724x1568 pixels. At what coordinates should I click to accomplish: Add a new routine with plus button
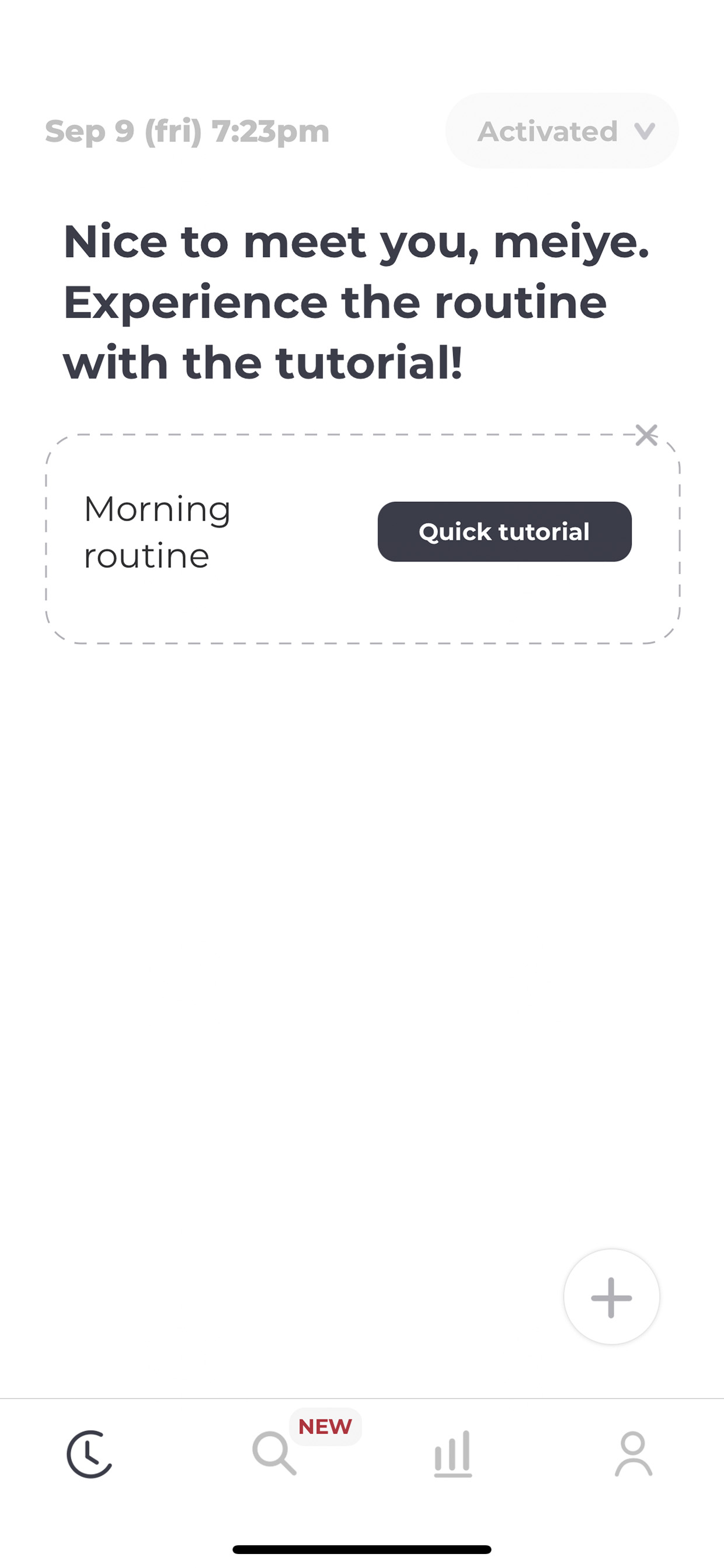611,1297
